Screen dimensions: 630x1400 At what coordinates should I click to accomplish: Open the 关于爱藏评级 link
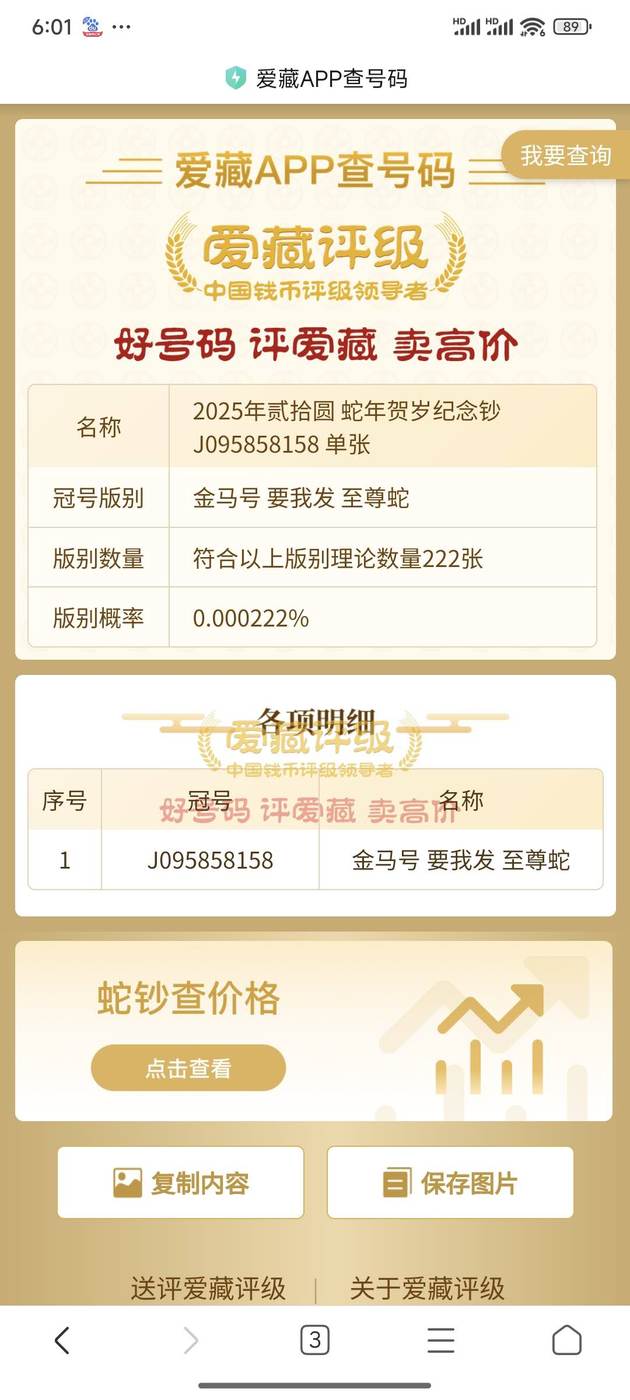pyautogui.click(x=427, y=1288)
